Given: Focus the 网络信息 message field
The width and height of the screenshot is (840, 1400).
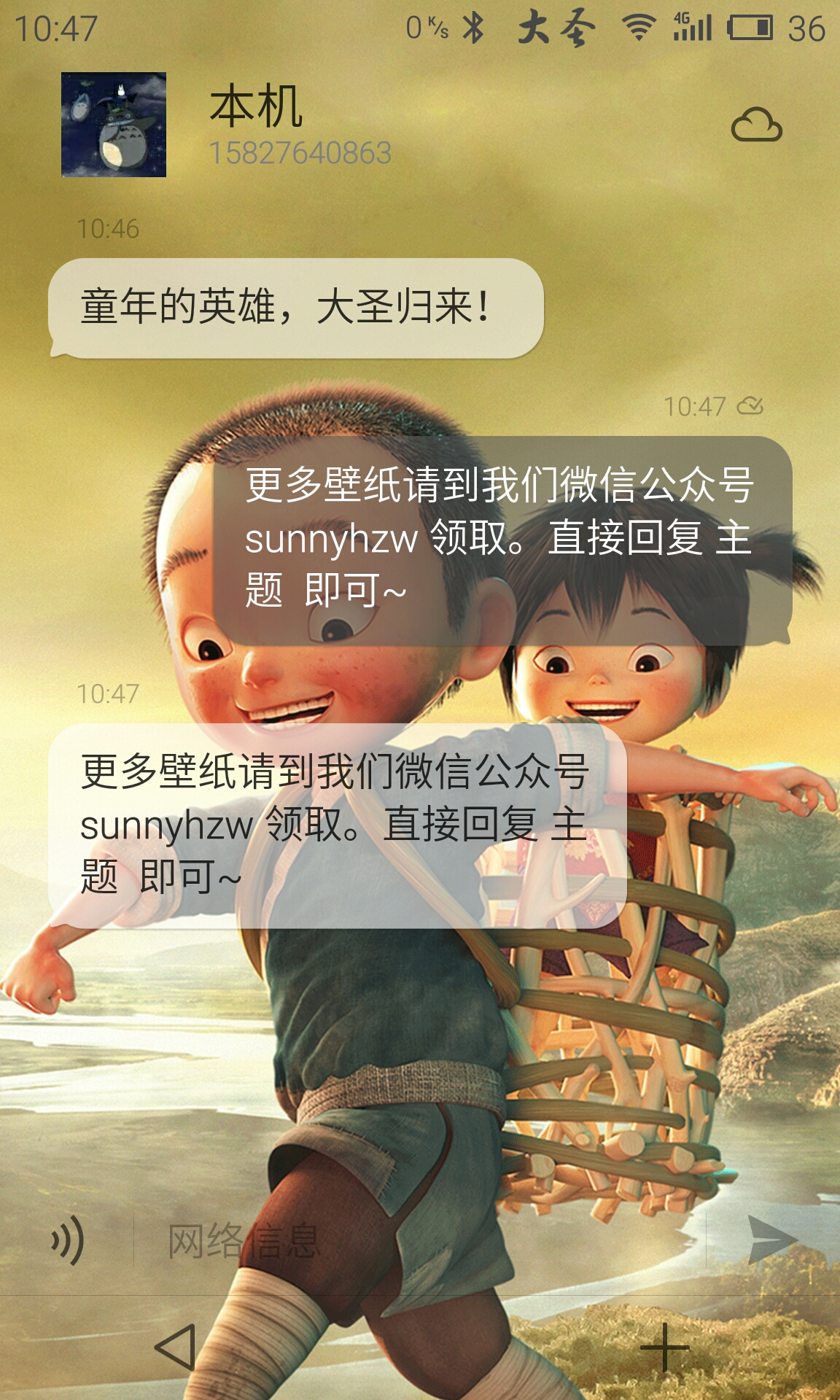Looking at the screenshot, I should coord(419,1240).
